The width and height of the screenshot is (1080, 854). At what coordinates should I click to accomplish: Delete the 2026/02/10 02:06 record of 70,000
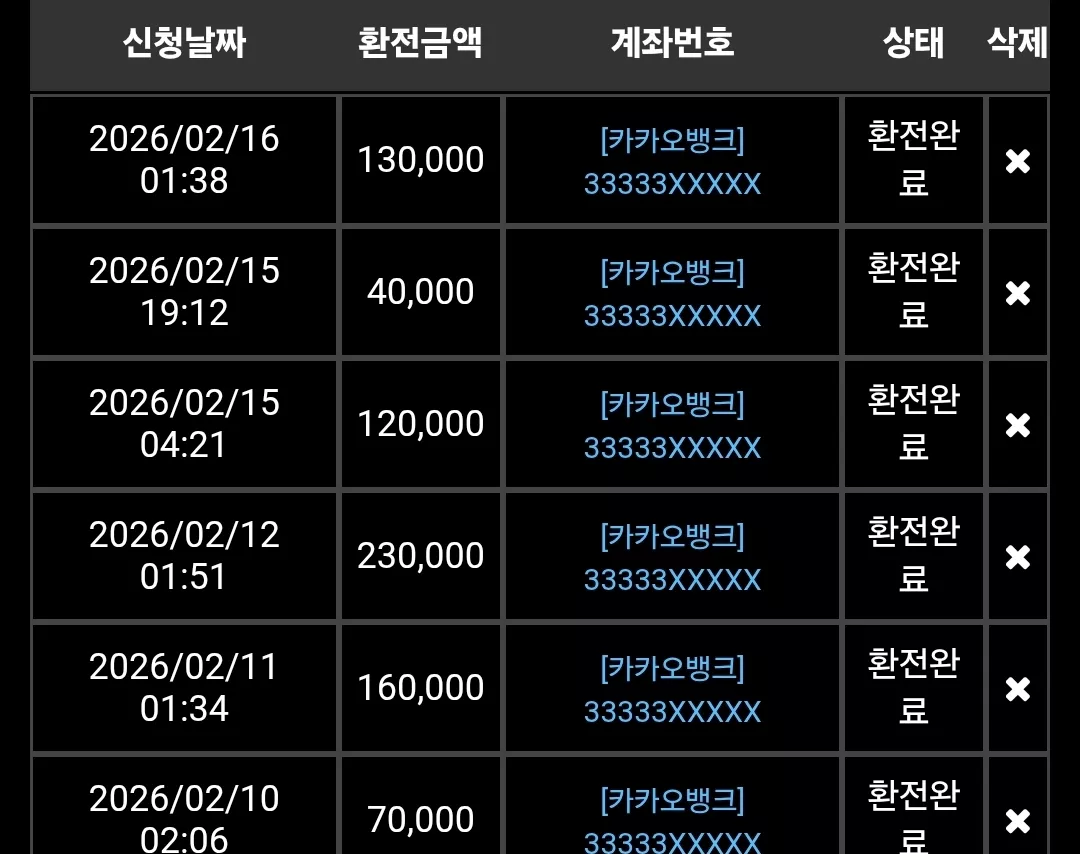[1017, 821]
